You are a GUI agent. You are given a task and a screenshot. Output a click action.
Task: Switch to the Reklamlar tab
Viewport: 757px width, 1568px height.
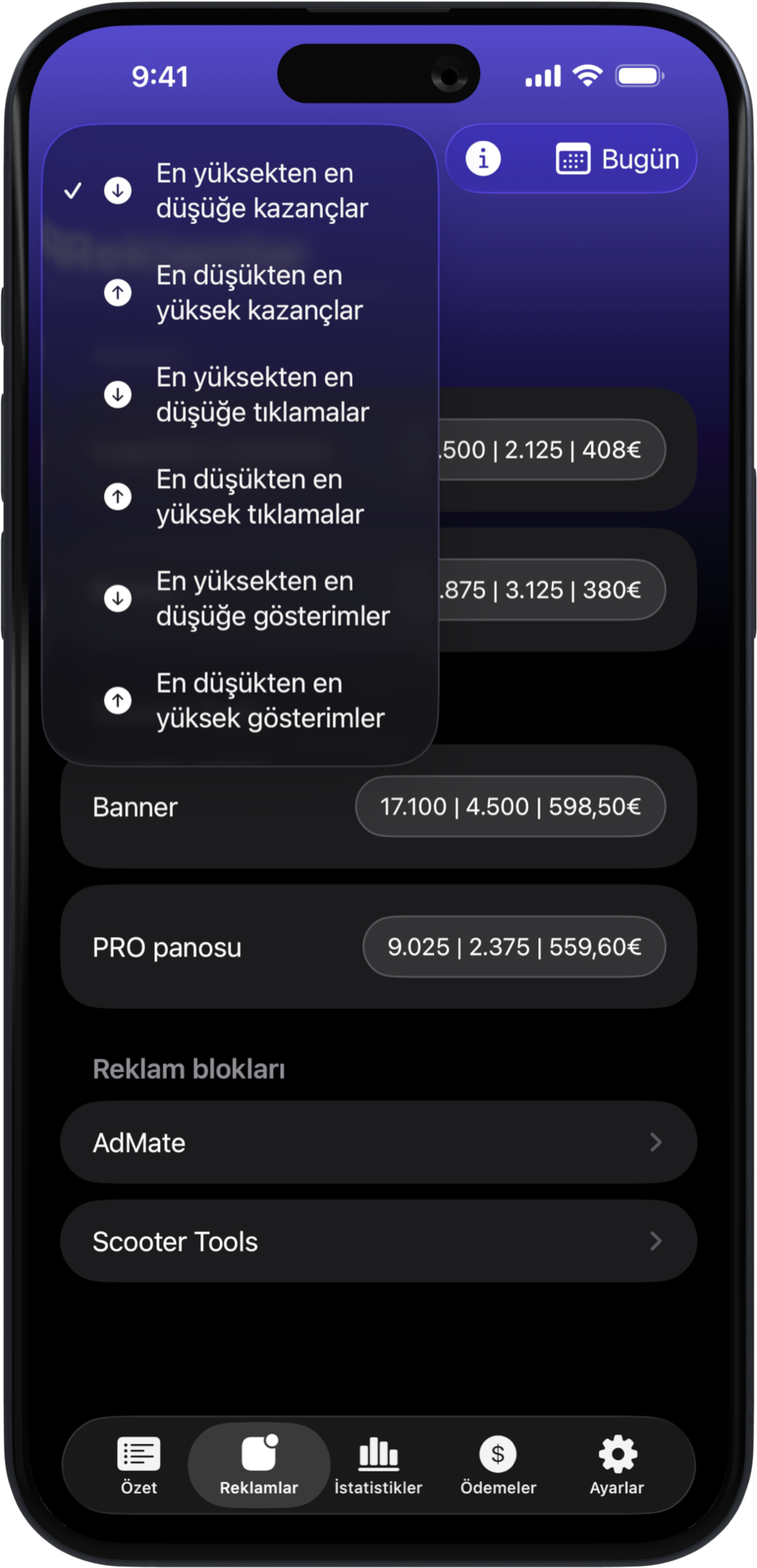pyautogui.click(x=258, y=1465)
